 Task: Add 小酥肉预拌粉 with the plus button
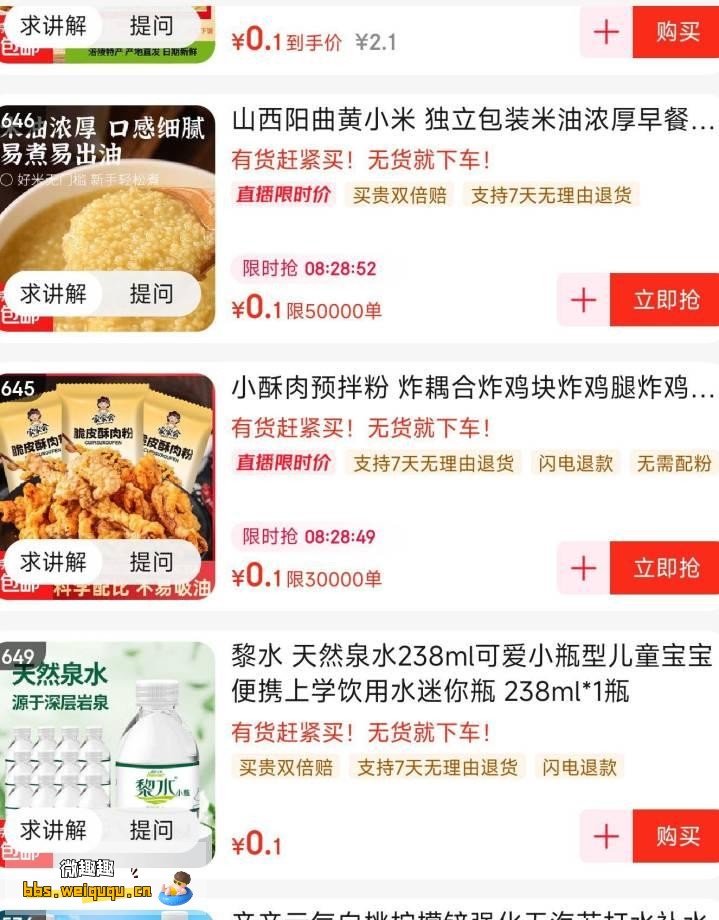coord(583,568)
